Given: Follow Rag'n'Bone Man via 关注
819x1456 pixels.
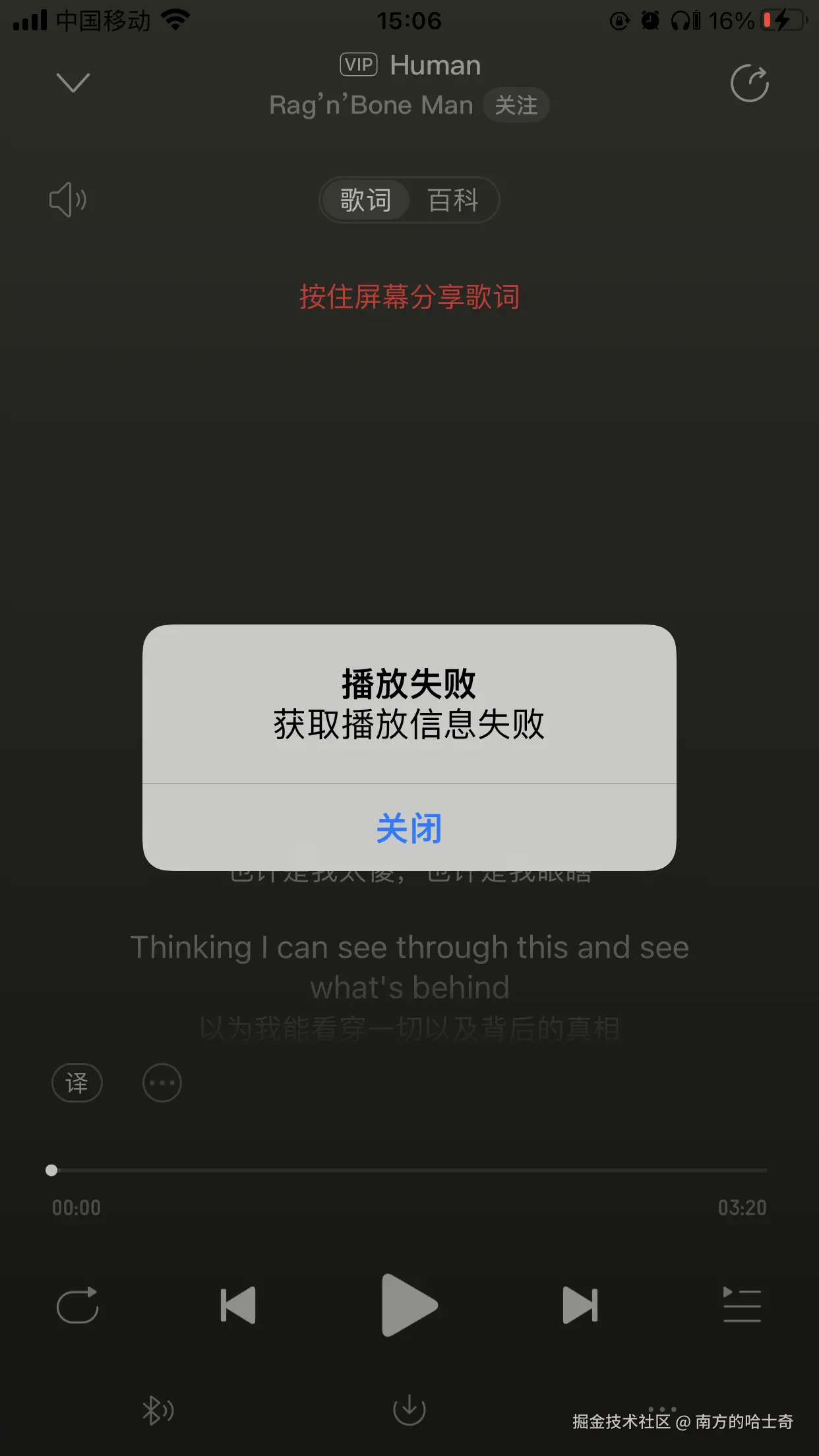Looking at the screenshot, I should (x=516, y=106).
